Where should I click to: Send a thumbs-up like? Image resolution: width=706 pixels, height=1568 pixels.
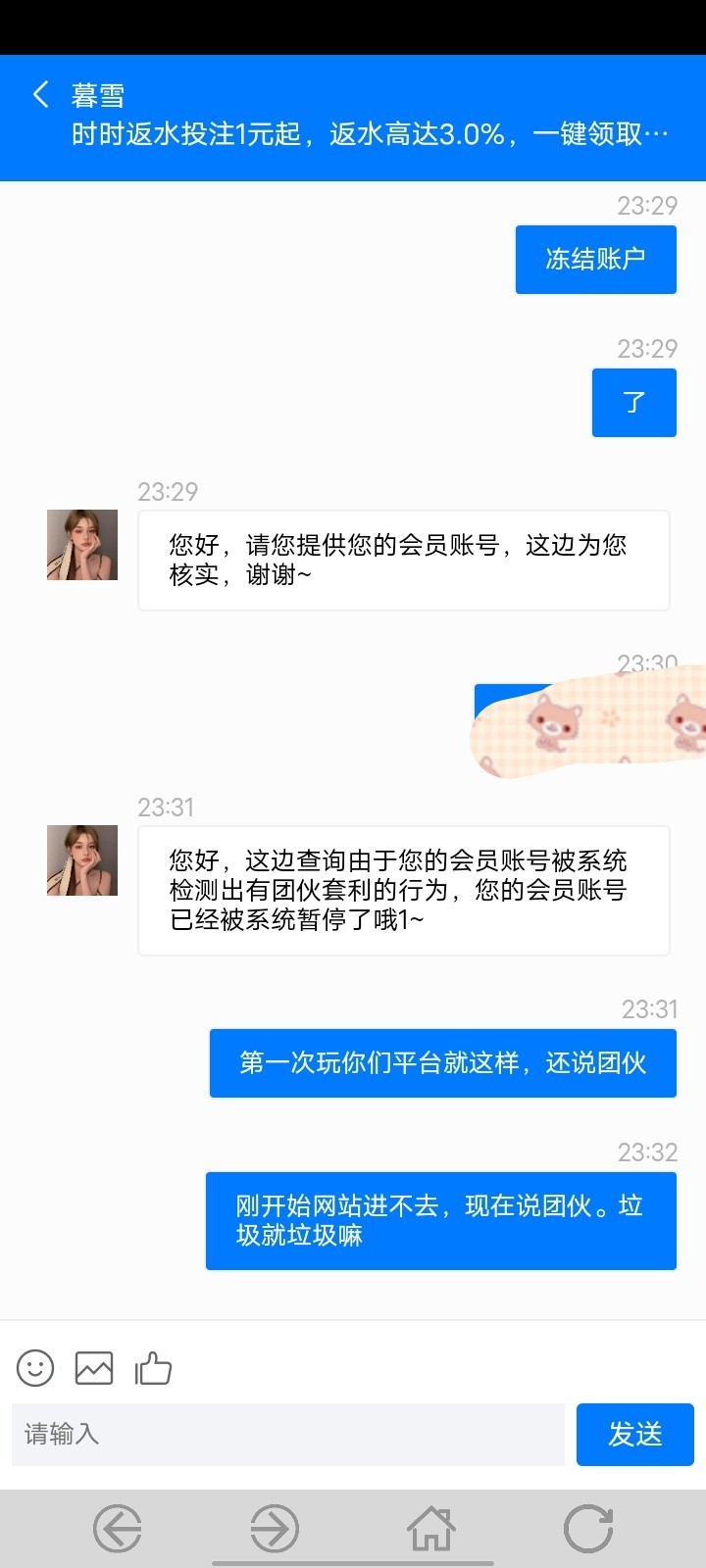[153, 1368]
